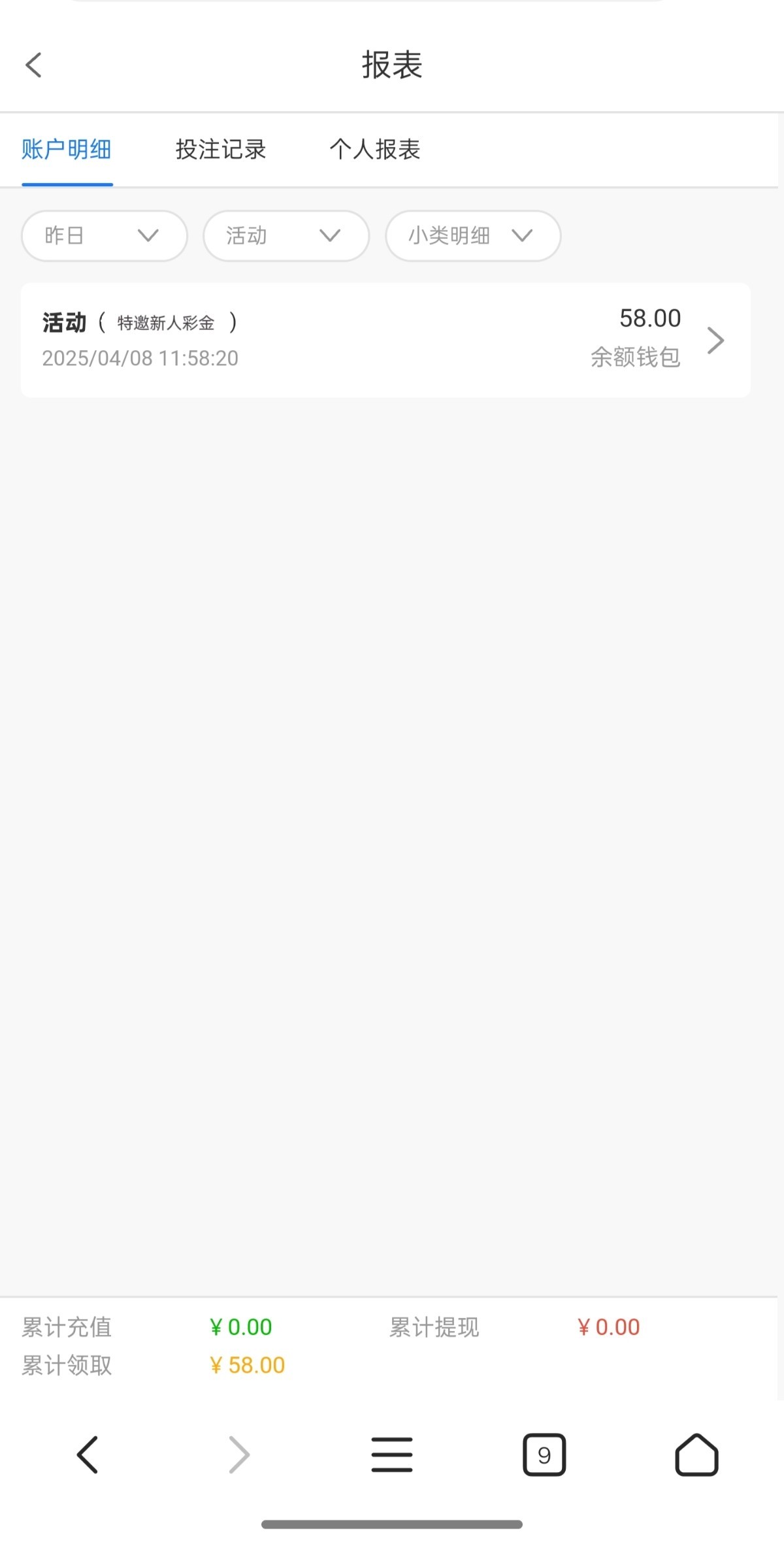This screenshot has width=784, height=1544.
Task: Open the browser menu
Action: click(x=392, y=1454)
